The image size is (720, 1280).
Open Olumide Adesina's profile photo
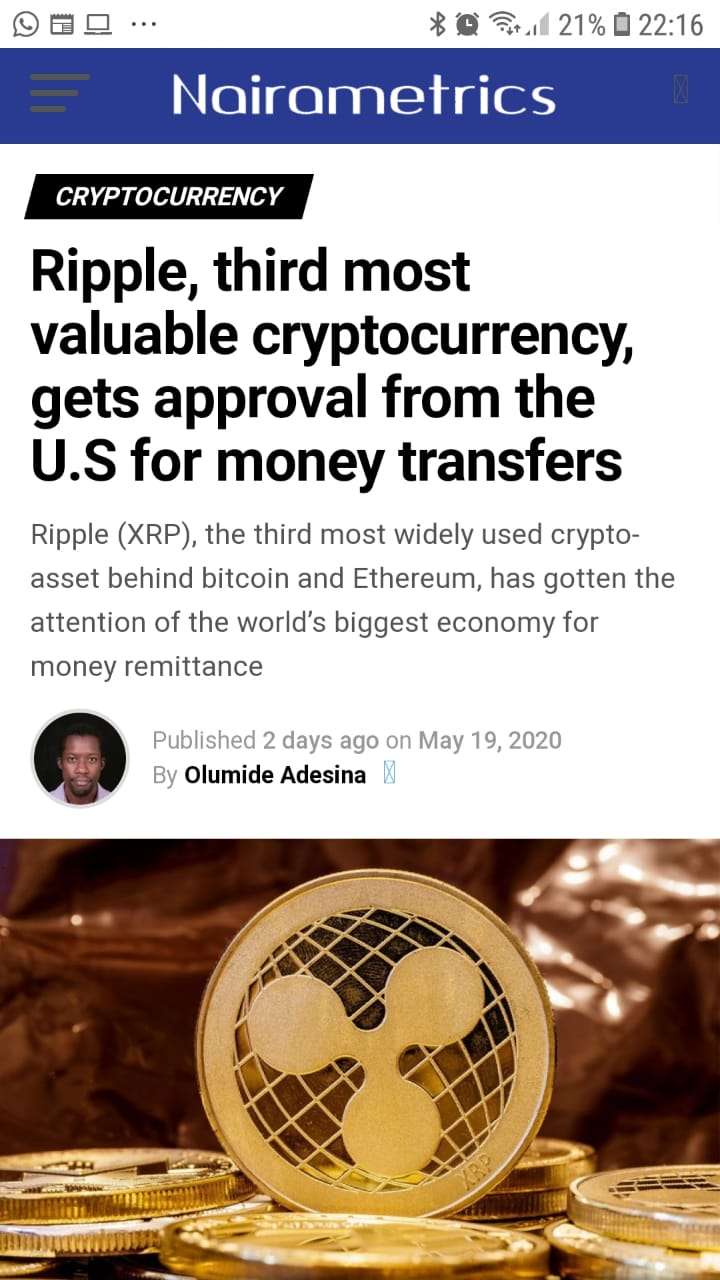click(80, 758)
